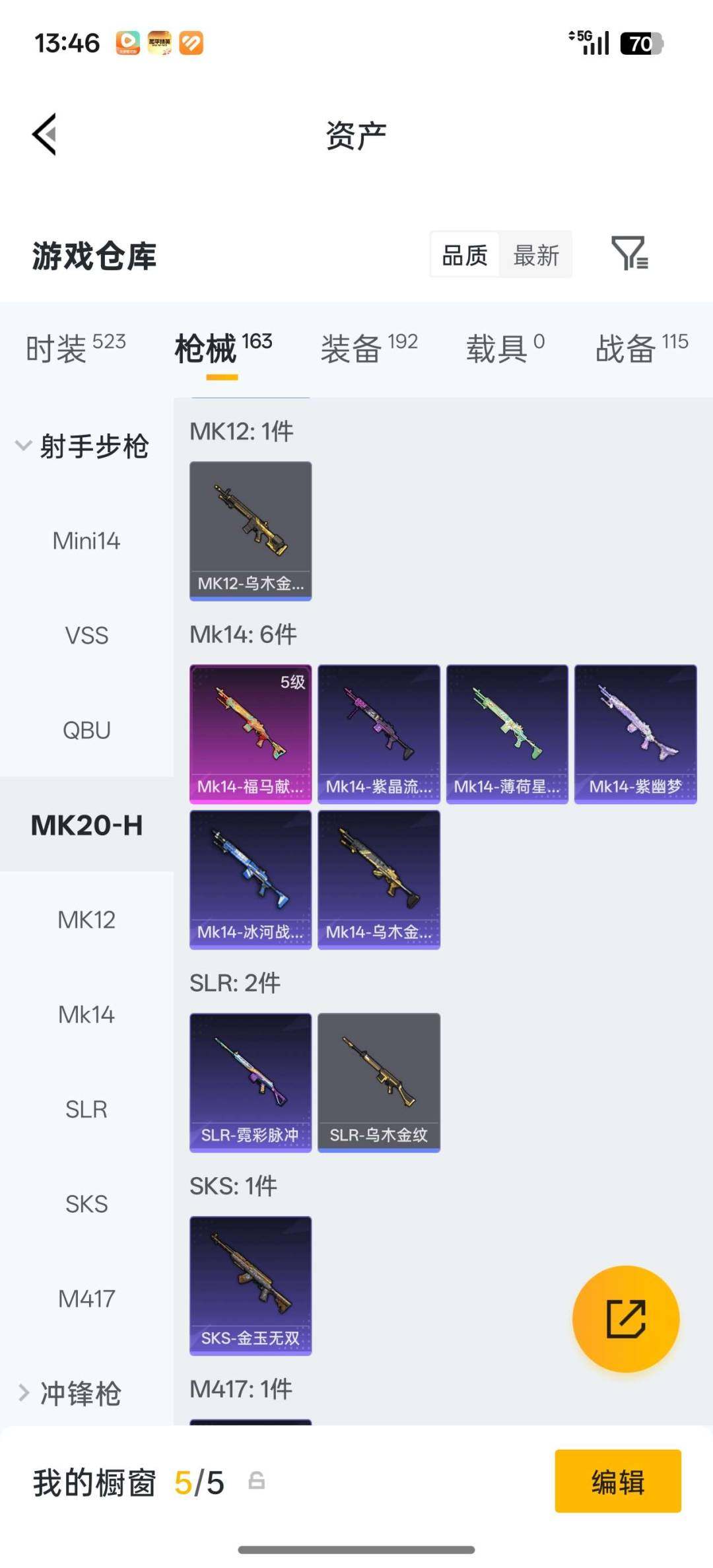Jump to SKS in the side list
Screen dimensions: 713x1568
(x=86, y=1204)
